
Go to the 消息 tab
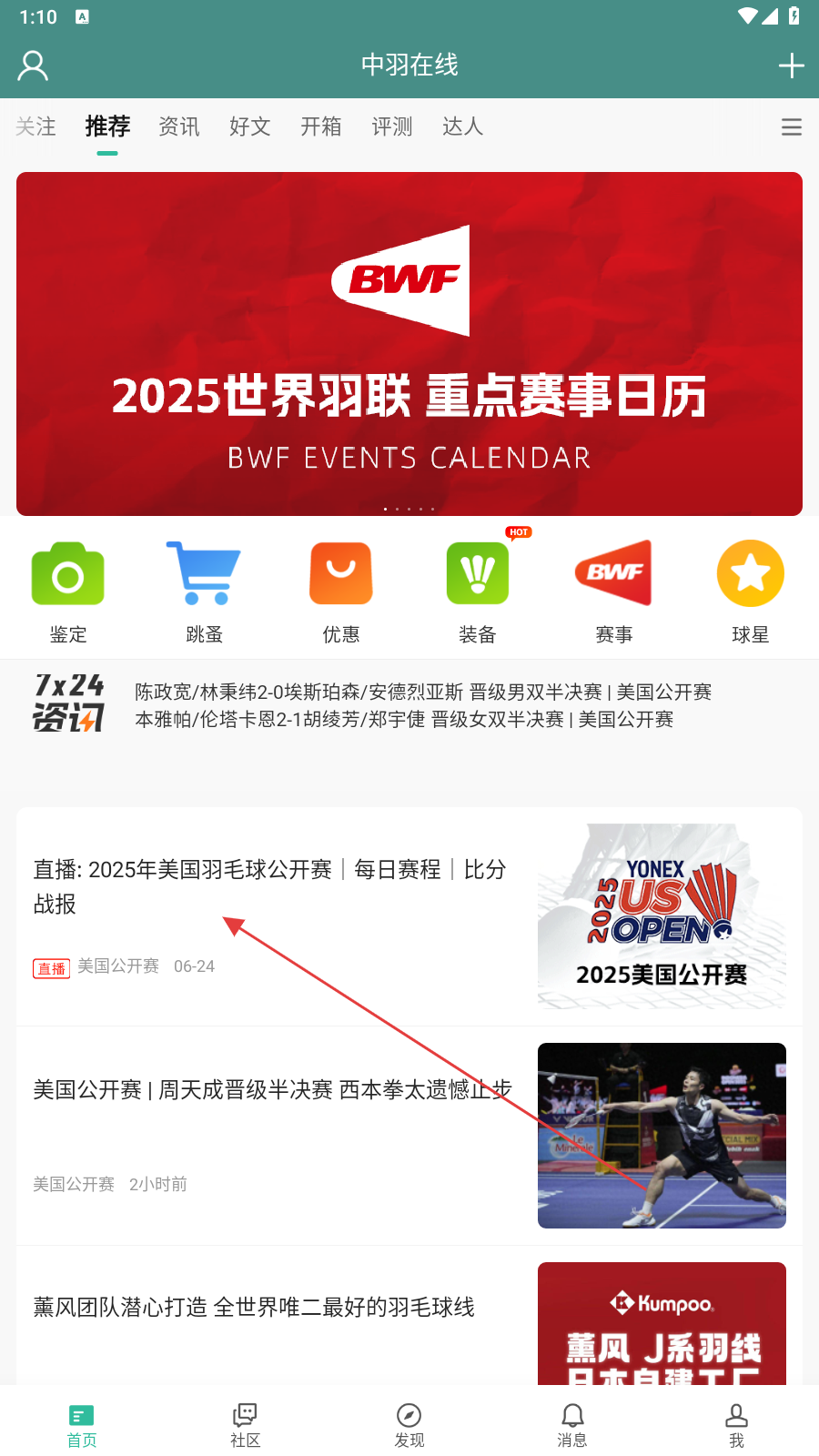tap(572, 1424)
